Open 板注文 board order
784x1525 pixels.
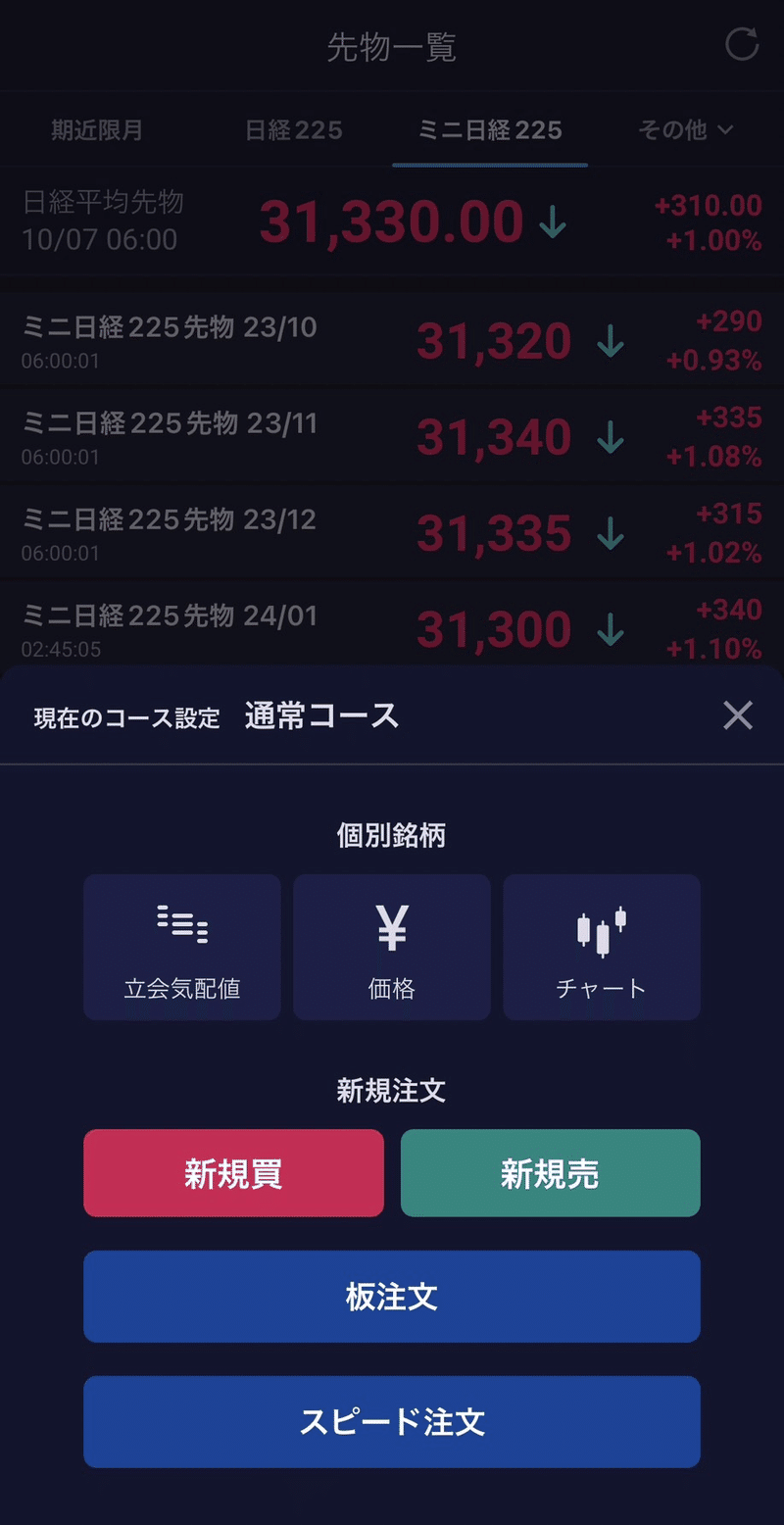(x=392, y=1296)
